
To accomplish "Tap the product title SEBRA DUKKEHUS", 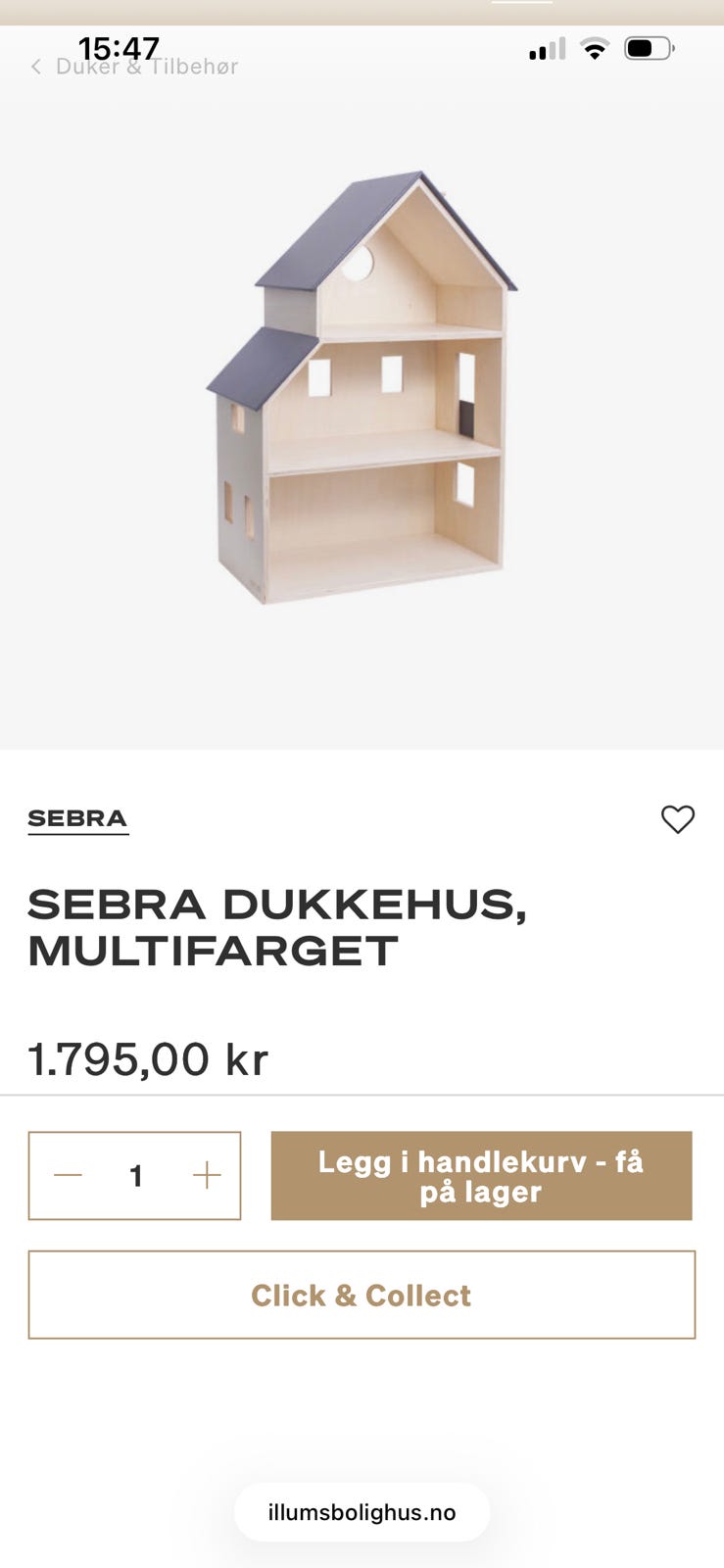I will (x=279, y=907).
